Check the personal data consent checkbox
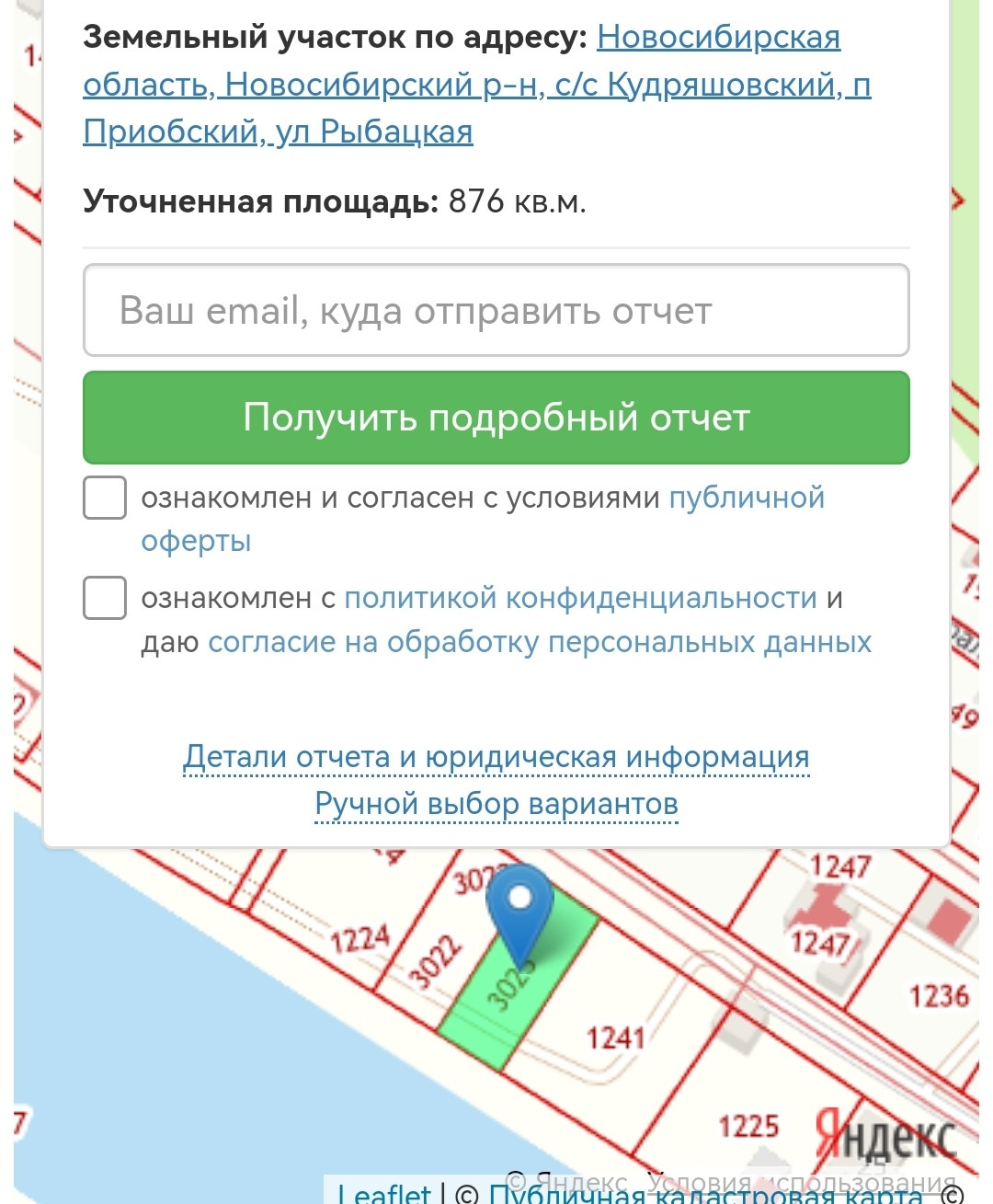The image size is (993, 1204). 105,598
